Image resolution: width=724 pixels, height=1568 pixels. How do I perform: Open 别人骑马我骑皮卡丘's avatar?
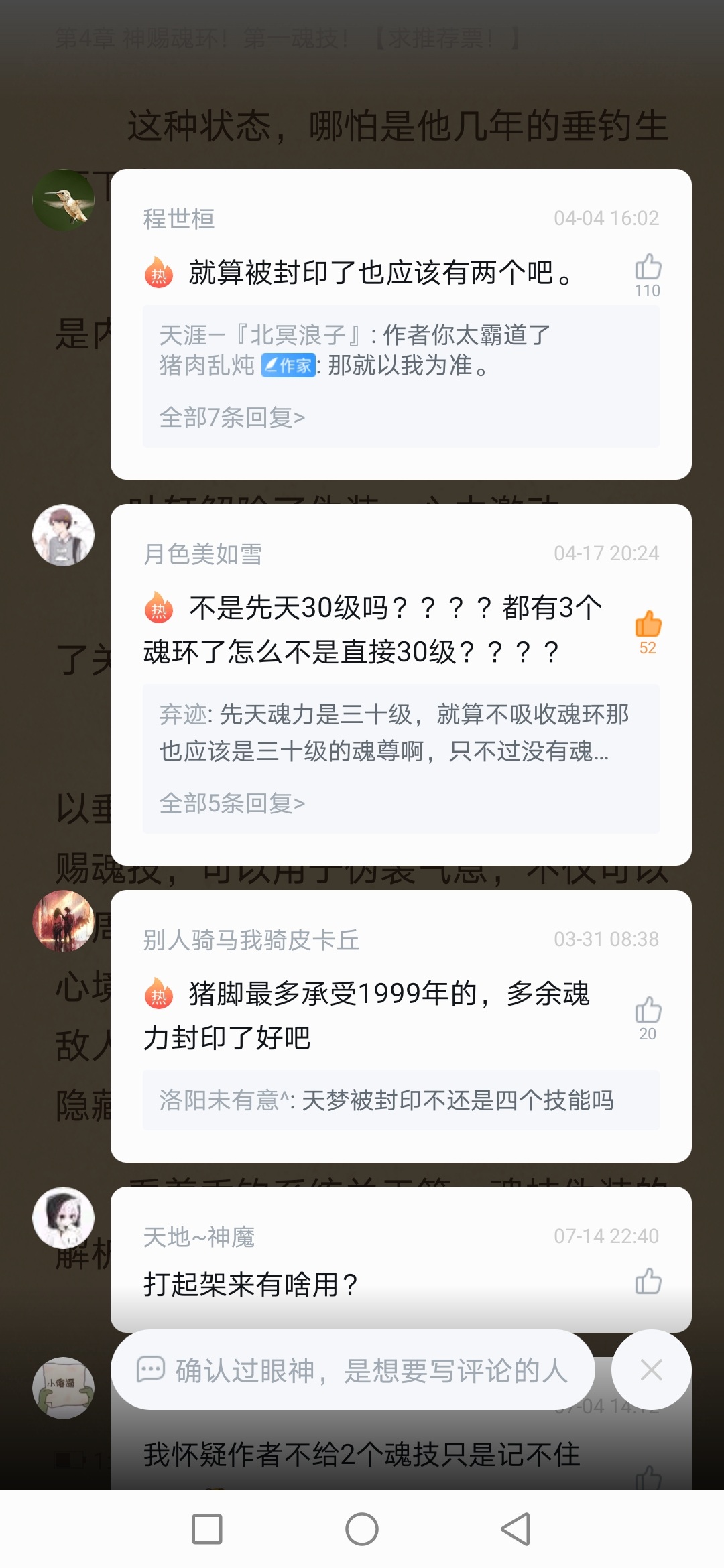[x=64, y=921]
